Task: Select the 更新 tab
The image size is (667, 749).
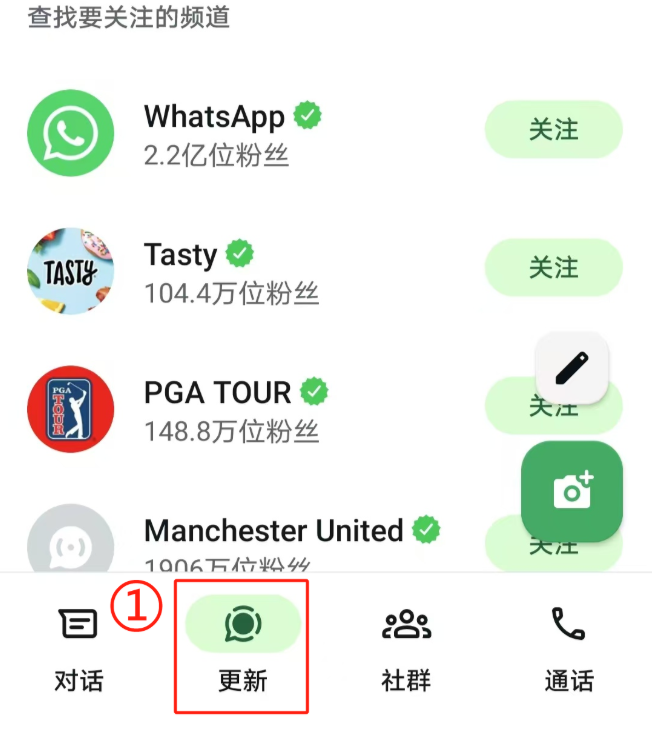Action: tap(242, 650)
